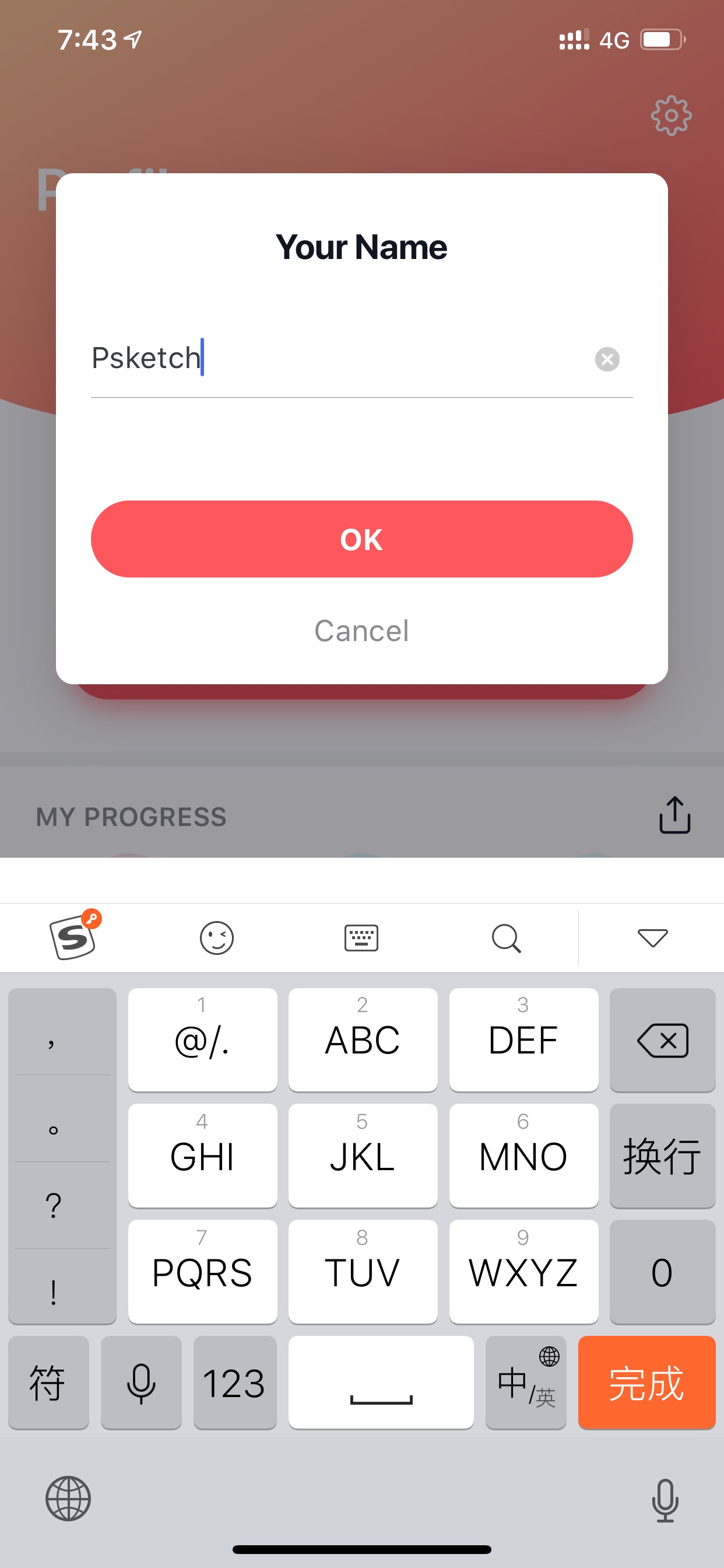Hit the keyboard backspace key
Image resolution: width=724 pixels, height=1568 pixels.
pos(662,1039)
